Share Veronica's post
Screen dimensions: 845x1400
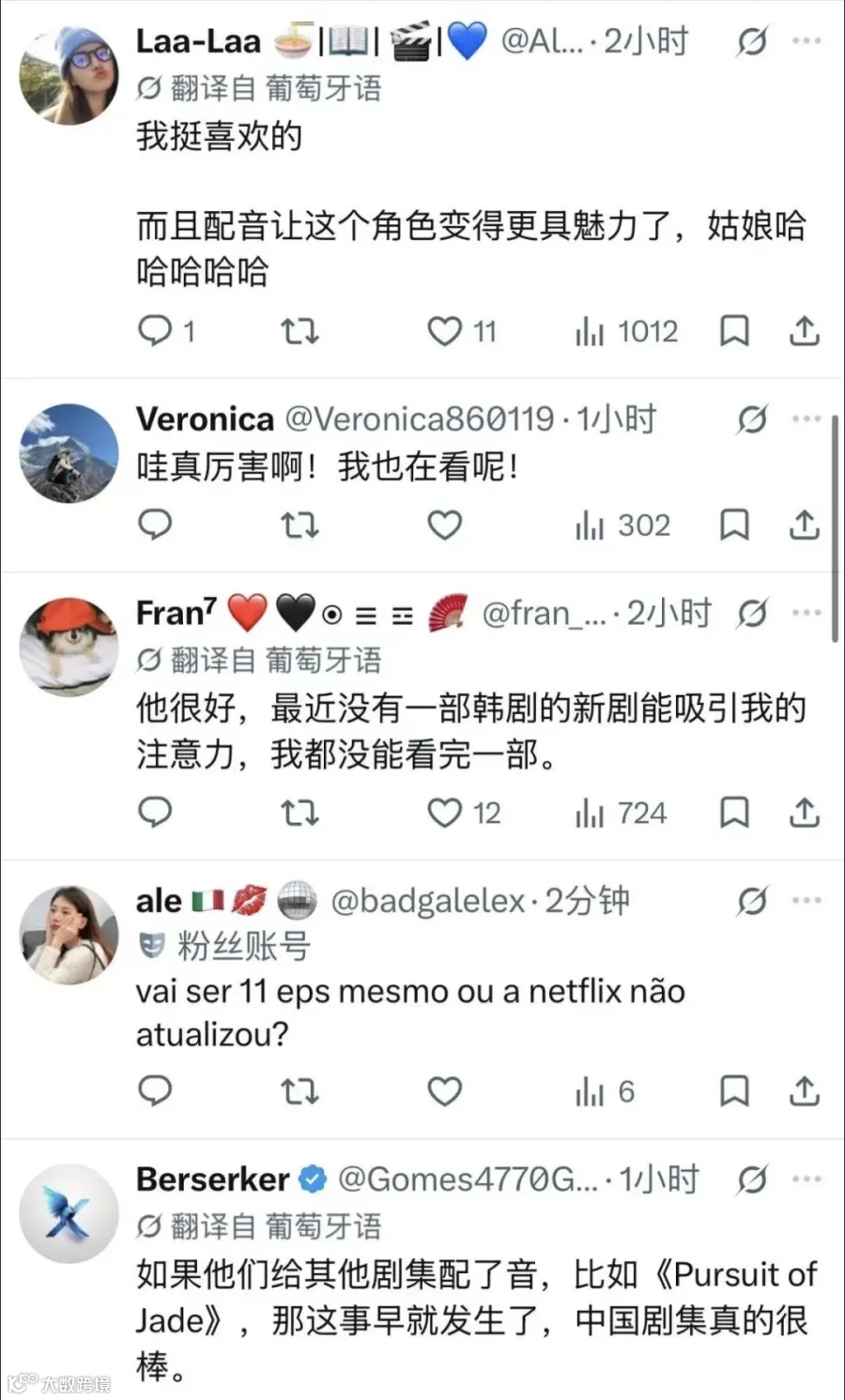tap(805, 525)
